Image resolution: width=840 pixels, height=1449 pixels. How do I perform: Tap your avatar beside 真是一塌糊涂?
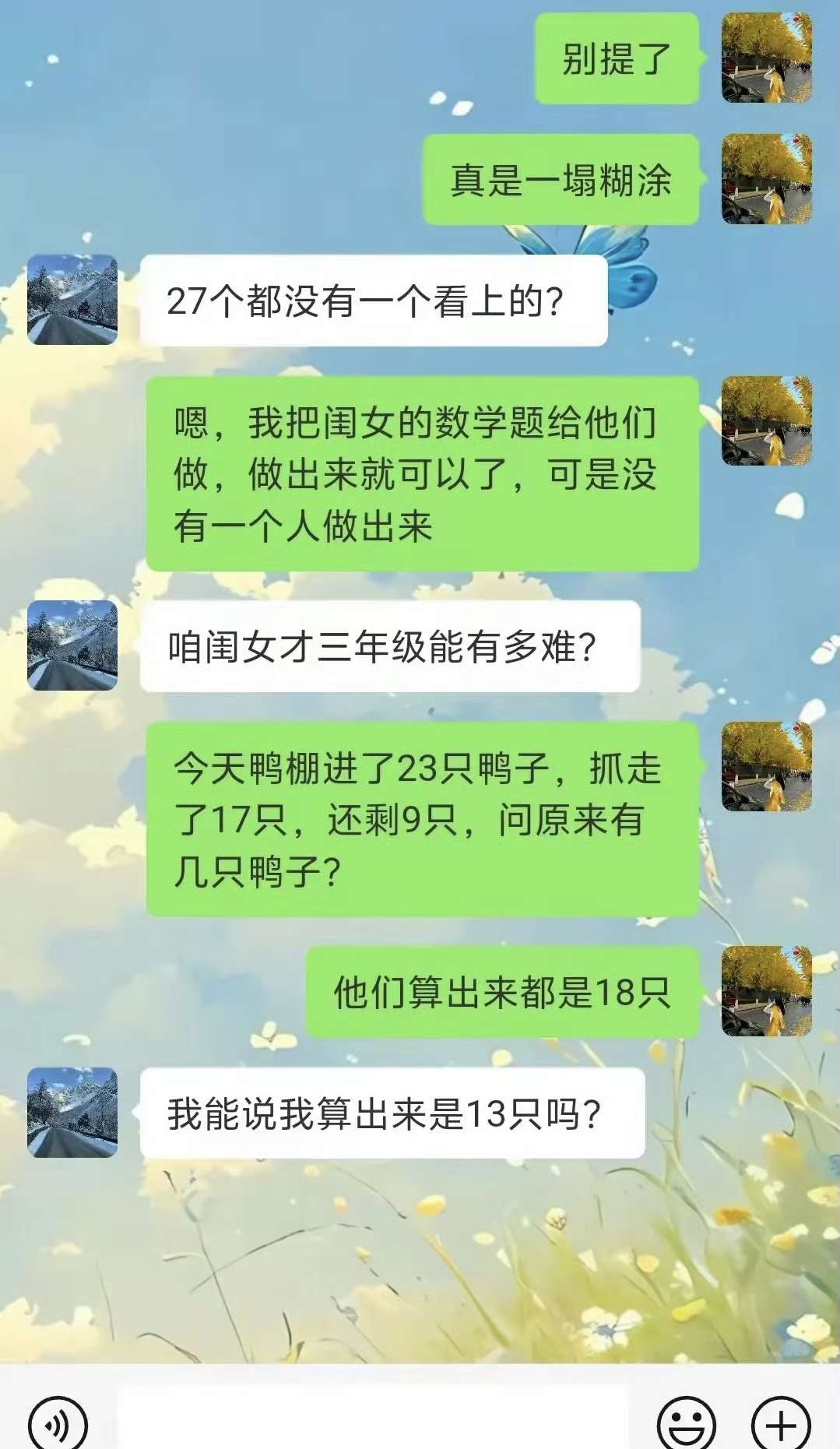tap(767, 175)
